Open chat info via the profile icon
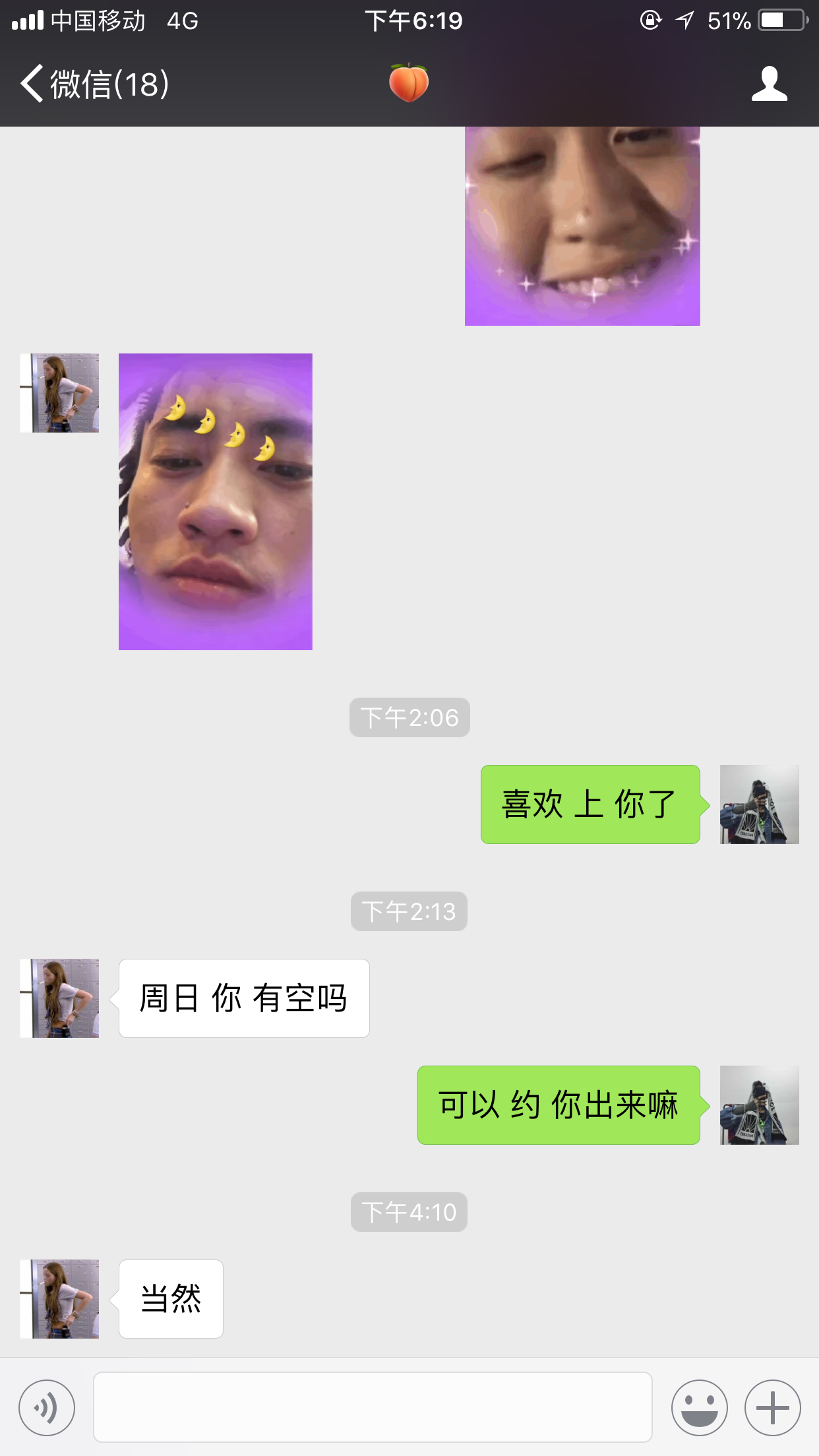This screenshot has width=819, height=1456. pos(769,84)
